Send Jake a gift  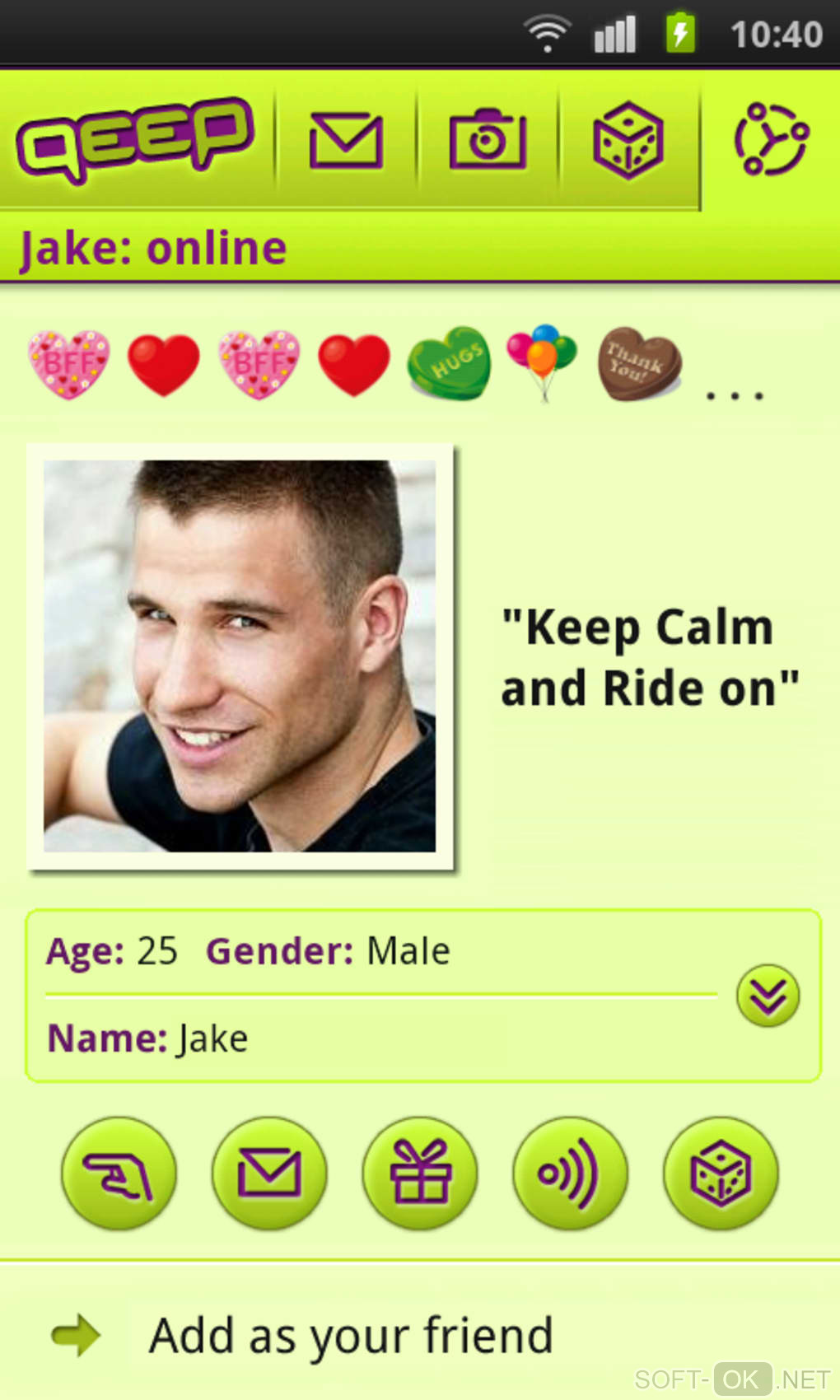point(420,1174)
